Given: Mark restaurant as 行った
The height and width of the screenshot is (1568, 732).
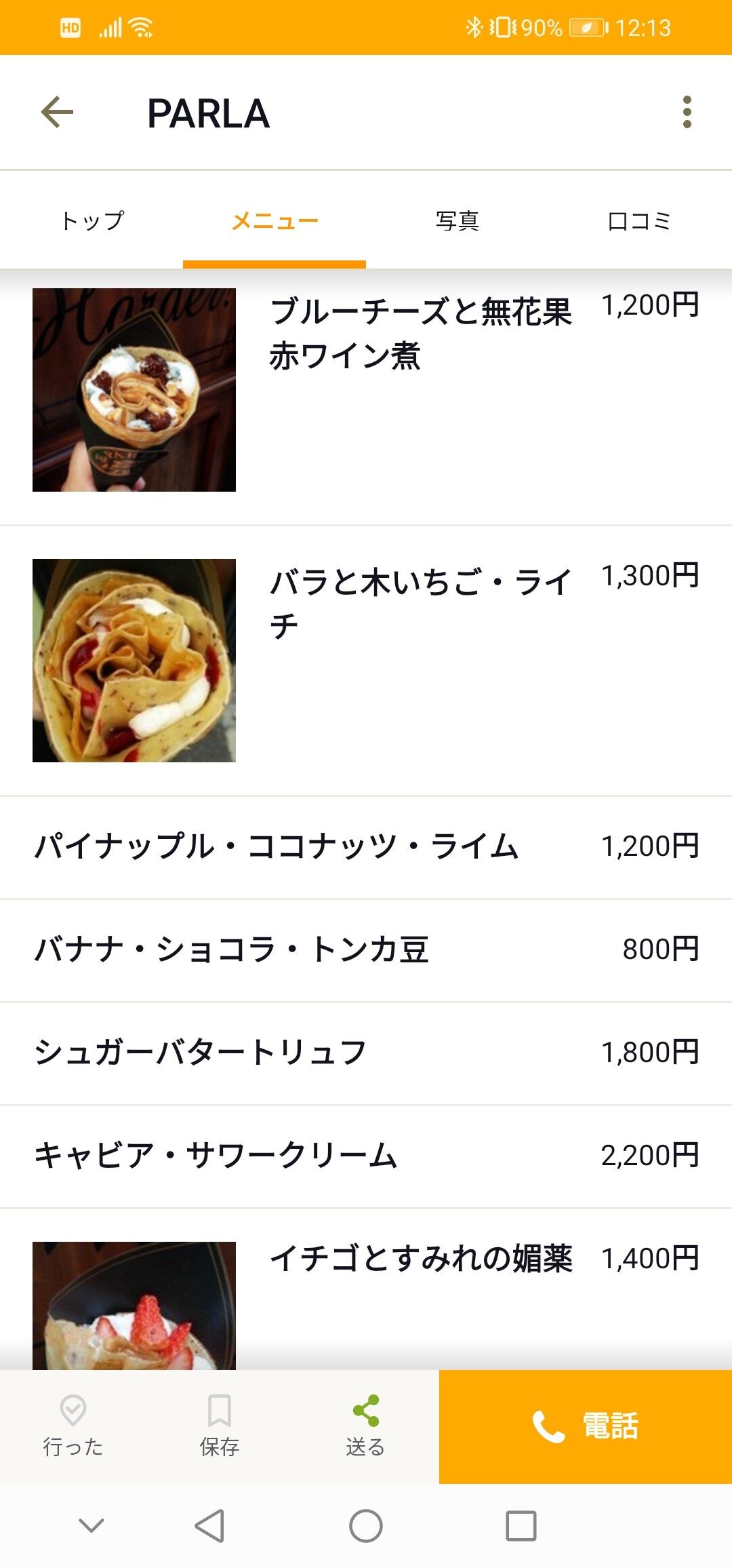Looking at the screenshot, I should tap(73, 1426).
